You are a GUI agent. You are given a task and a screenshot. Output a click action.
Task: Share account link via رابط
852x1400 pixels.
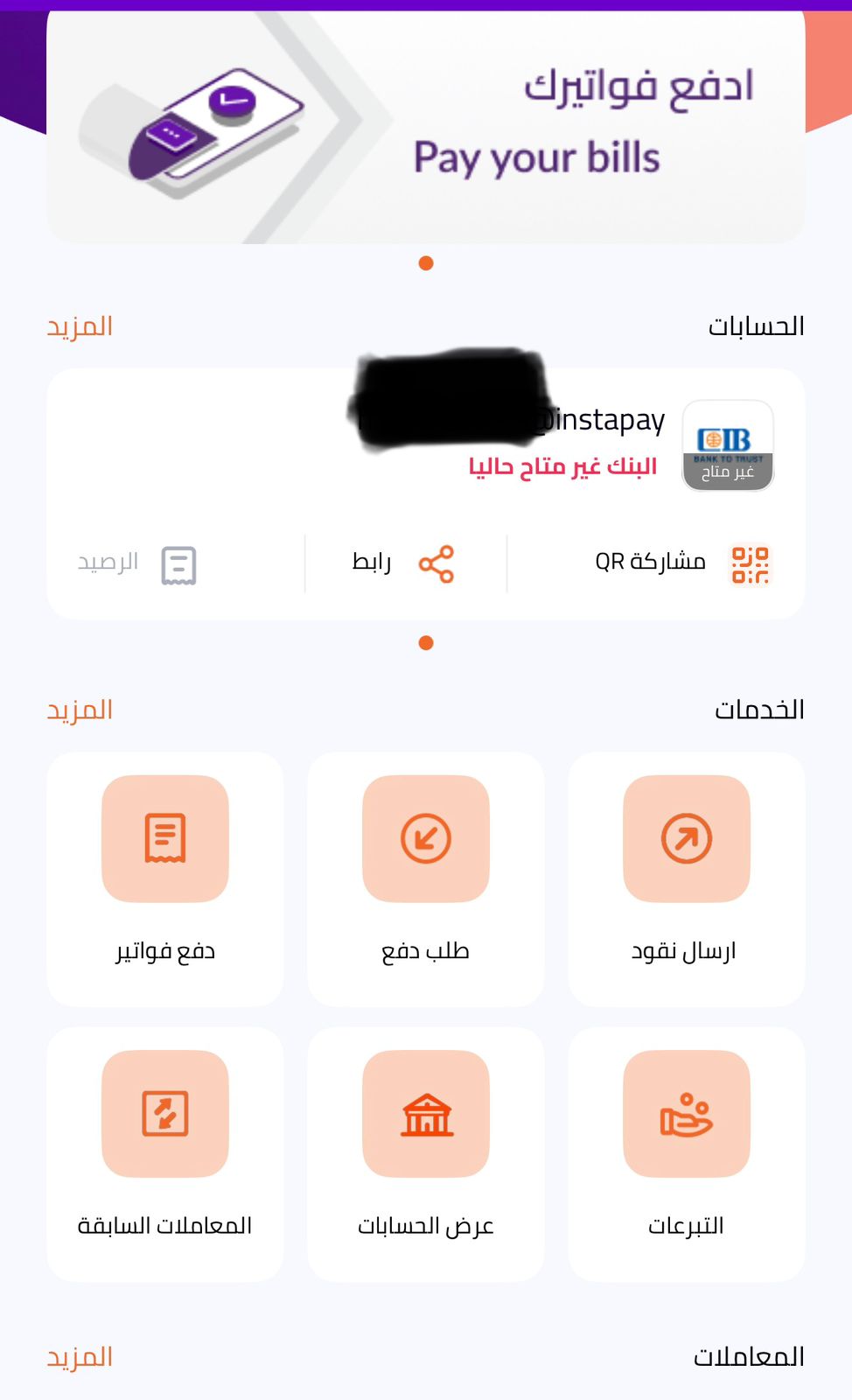click(402, 563)
